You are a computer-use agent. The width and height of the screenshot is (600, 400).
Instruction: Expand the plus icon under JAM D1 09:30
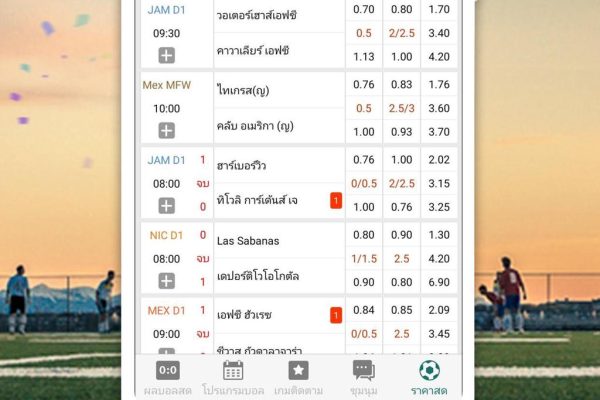click(166, 55)
